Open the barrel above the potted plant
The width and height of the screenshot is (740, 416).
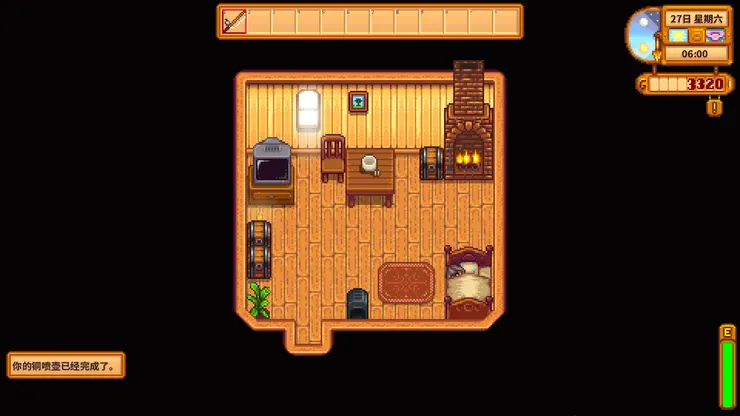point(259,248)
